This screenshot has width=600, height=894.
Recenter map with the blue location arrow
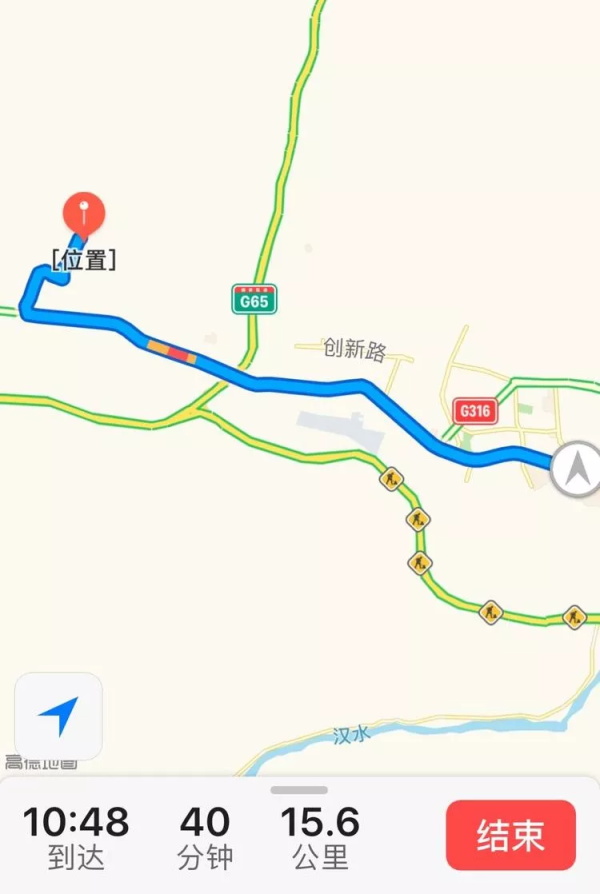coord(58,716)
